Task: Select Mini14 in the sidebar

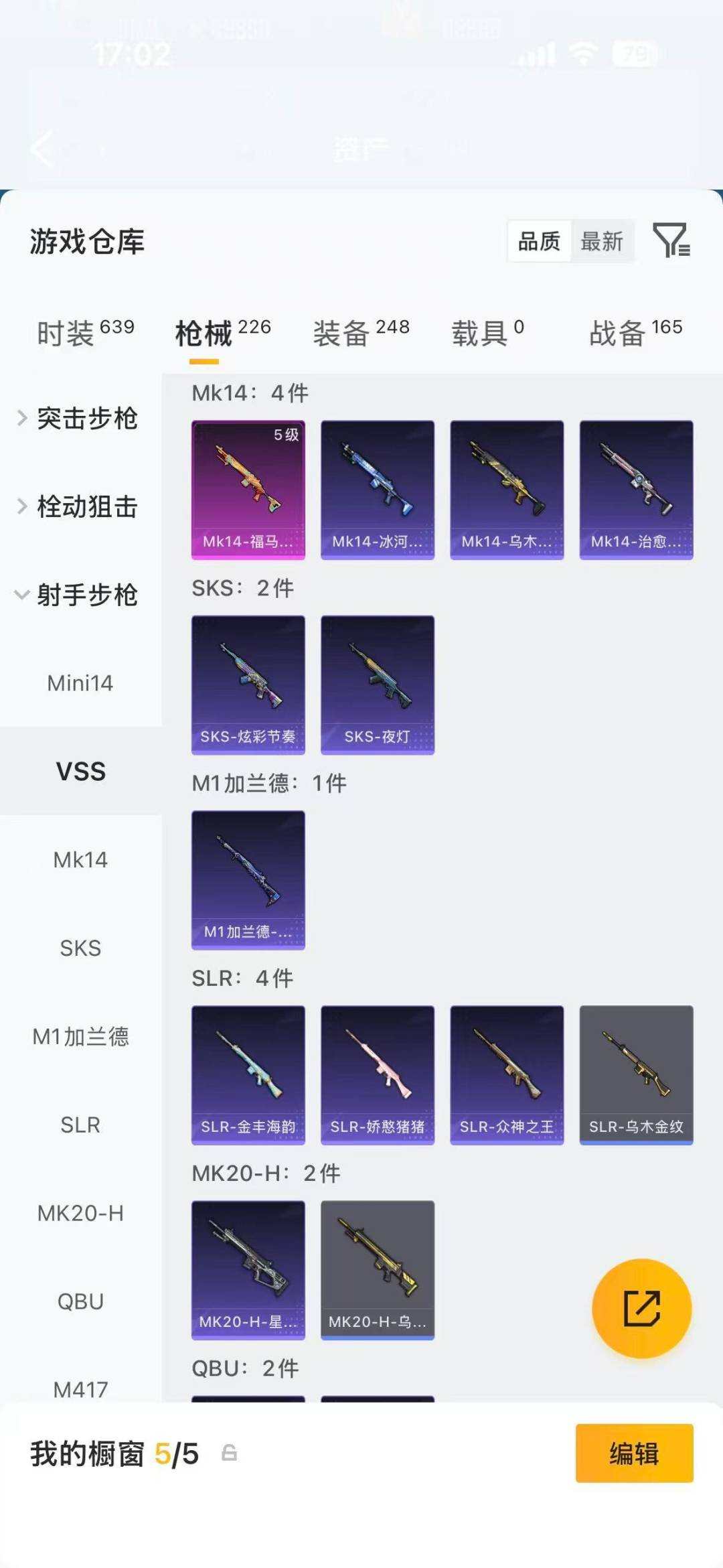Action: [x=80, y=683]
